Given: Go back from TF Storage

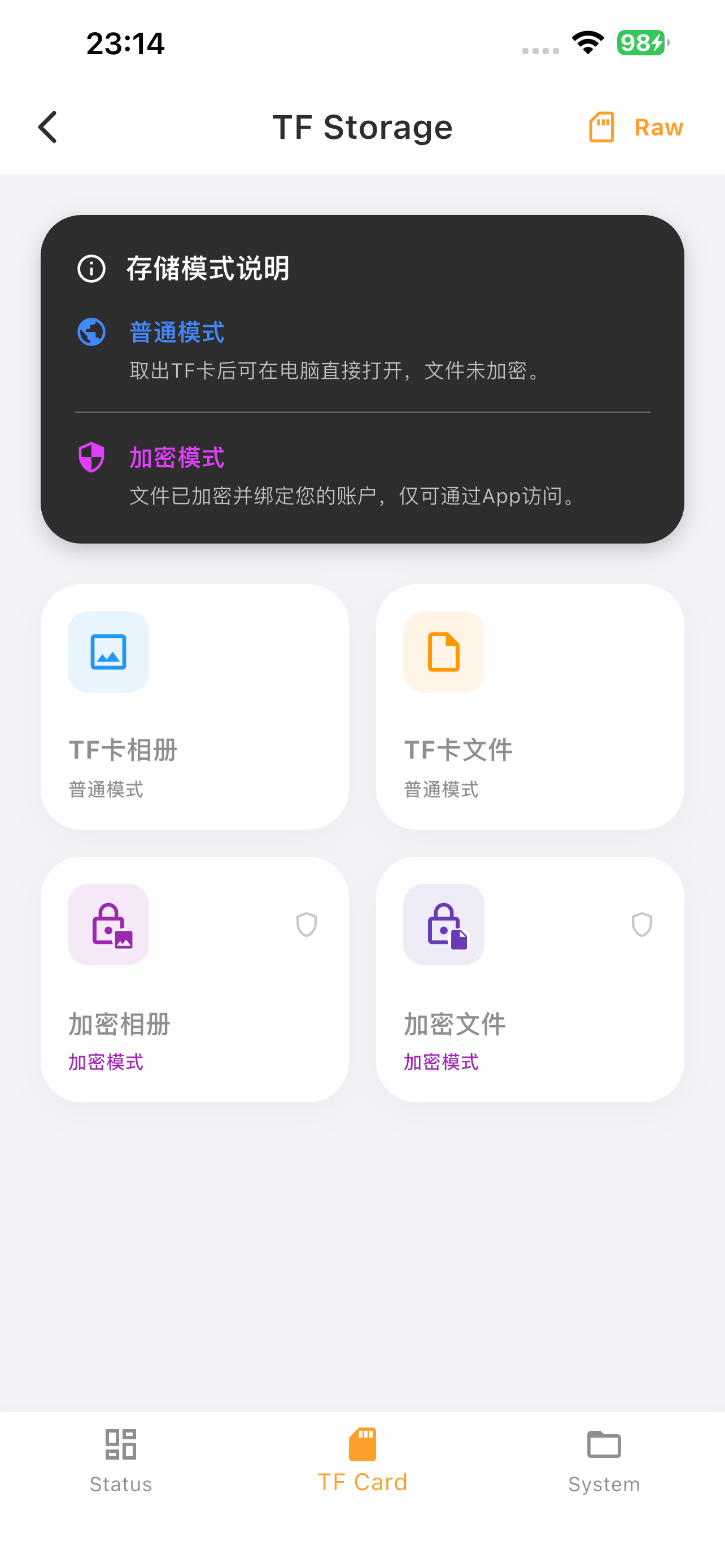Looking at the screenshot, I should click(x=47, y=127).
